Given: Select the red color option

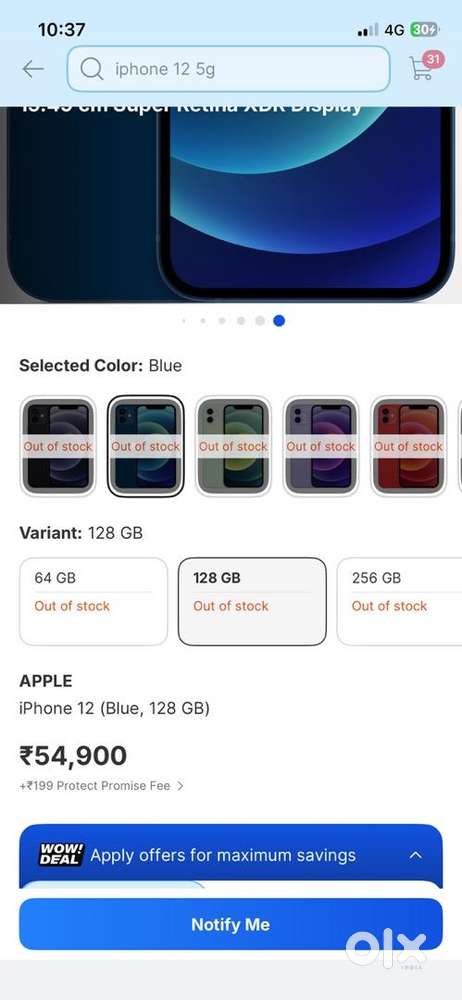Looking at the screenshot, I should 408,446.
